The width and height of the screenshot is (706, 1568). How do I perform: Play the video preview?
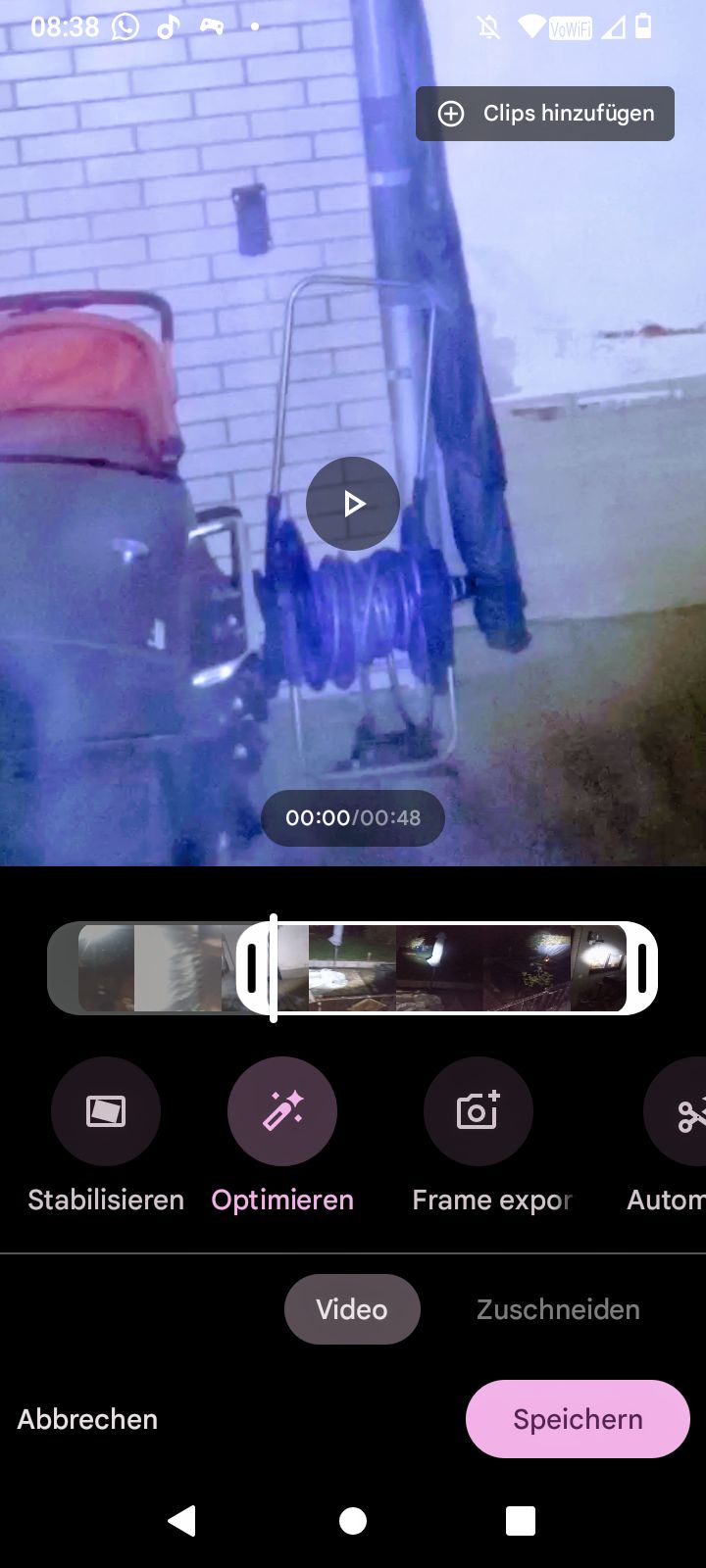[353, 504]
